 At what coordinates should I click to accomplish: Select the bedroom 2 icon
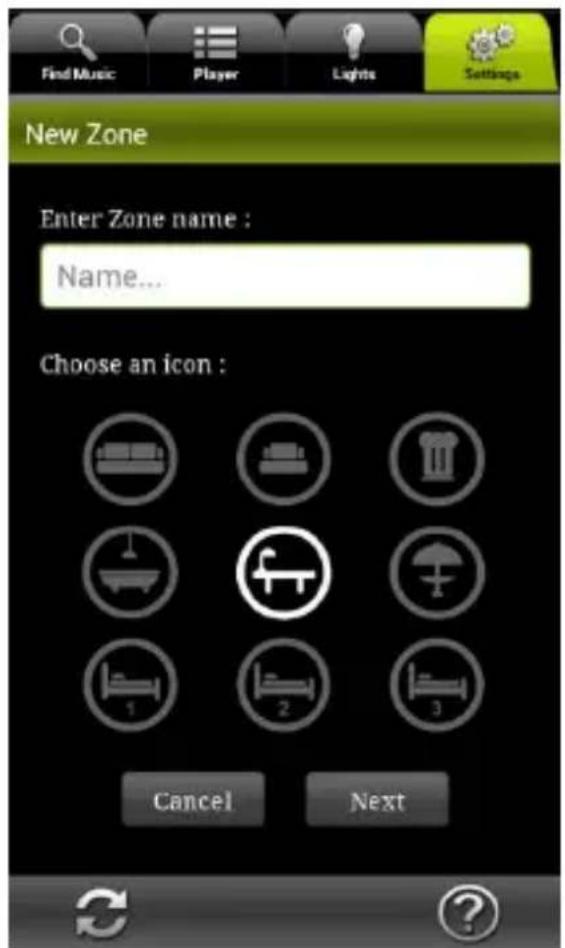pos(283,685)
